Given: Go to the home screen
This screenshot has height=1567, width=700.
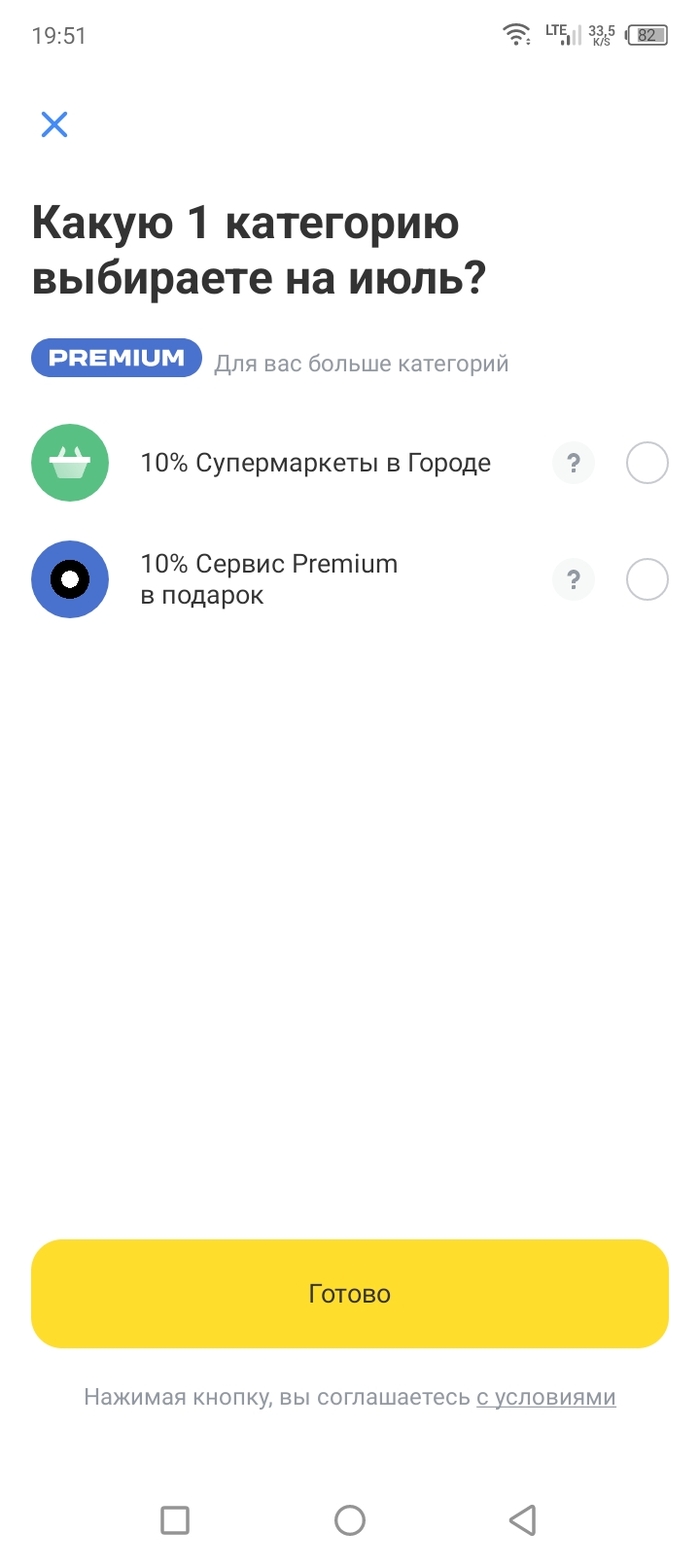Looking at the screenshot, I should [x=350, y=1520].
